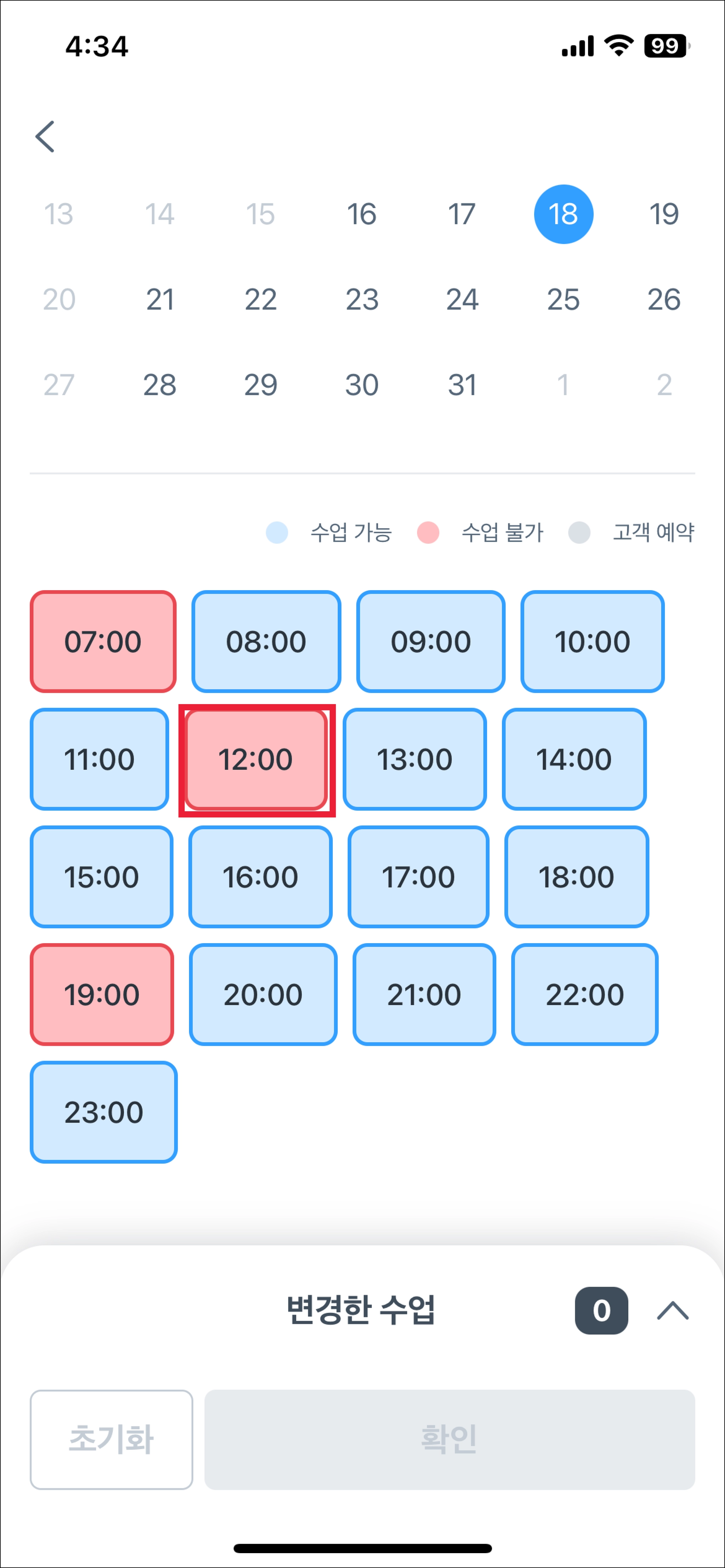Viewport: 725px width, 1568px height.
Task: Toggle the 07:00 time slot
Action: 103,641
